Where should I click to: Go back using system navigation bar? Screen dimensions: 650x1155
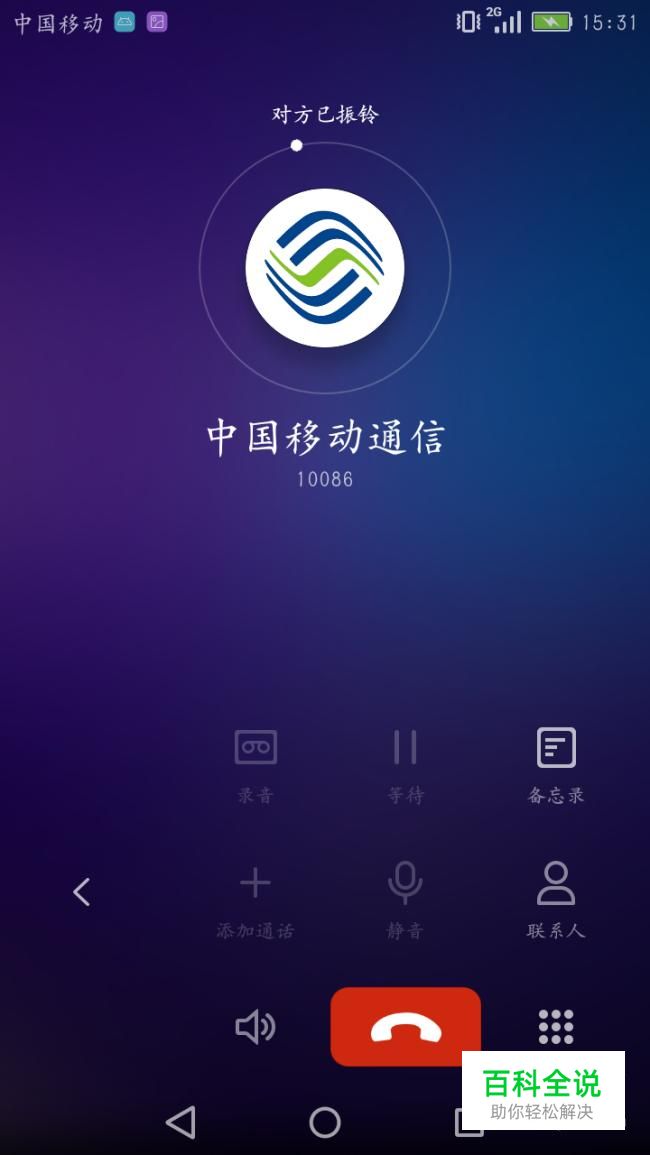pyautogui.click(x=181, y=1122)
